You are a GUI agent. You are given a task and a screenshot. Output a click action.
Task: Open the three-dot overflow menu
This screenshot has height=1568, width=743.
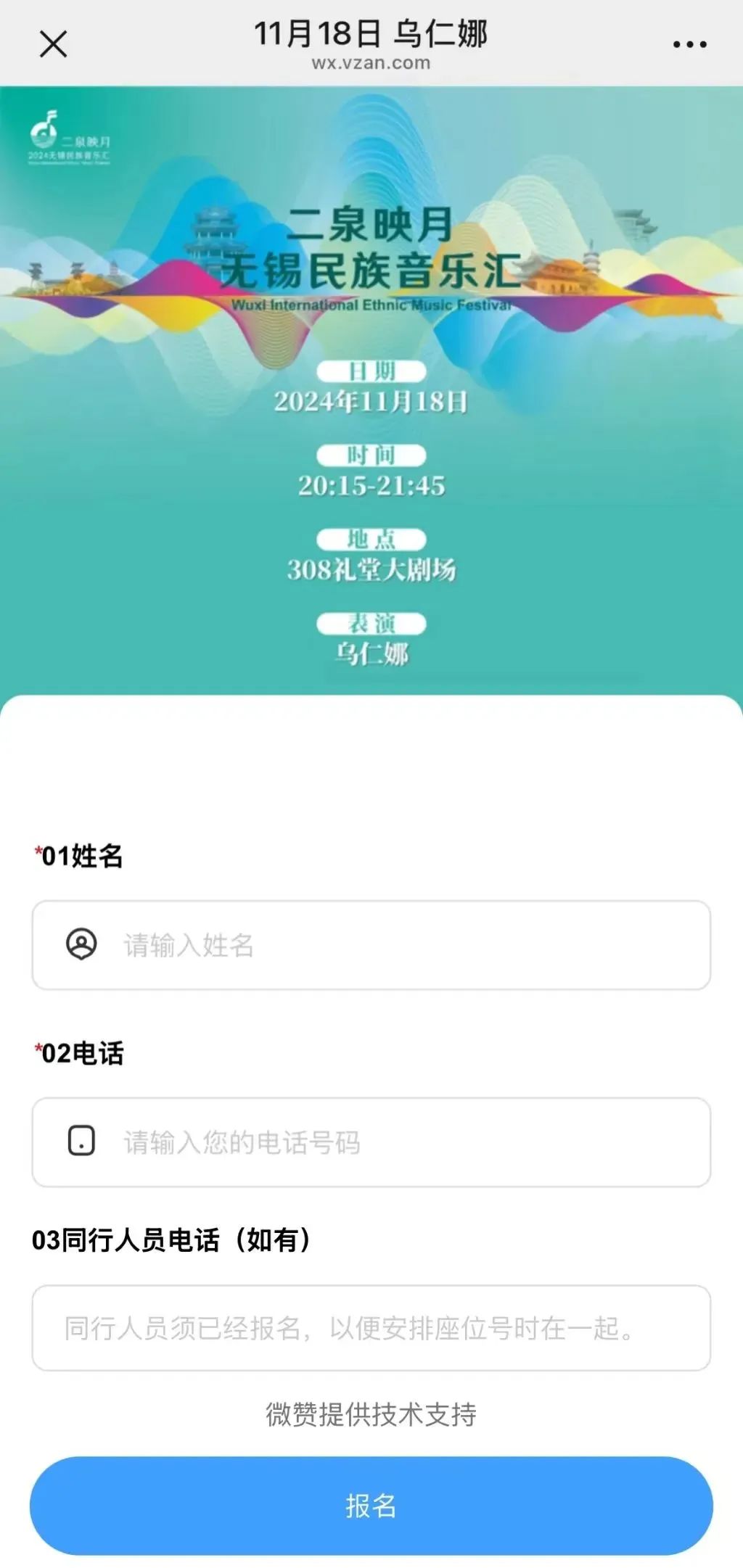point(689,45)
